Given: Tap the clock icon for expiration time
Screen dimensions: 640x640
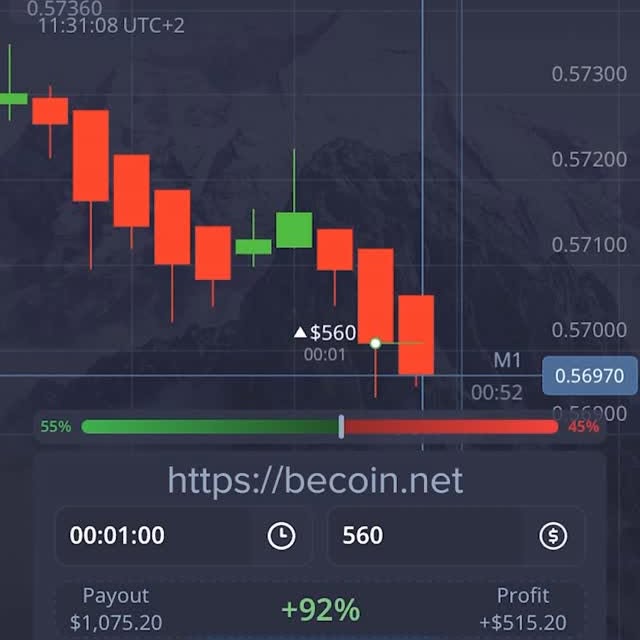Looking at the screenshot, I should coord(282,536).
